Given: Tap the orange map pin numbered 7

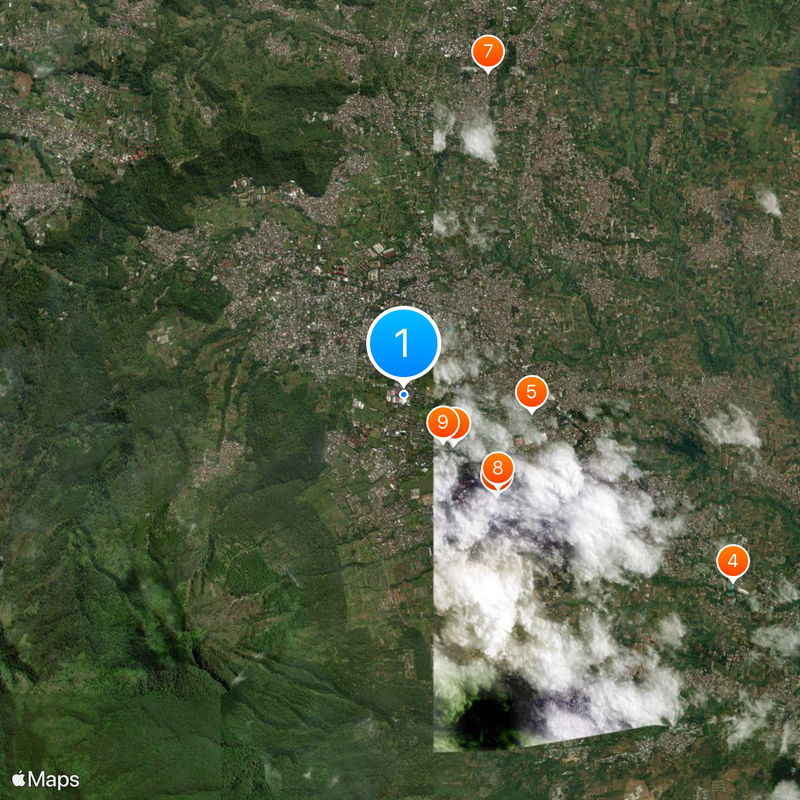Looking at the screenshot, I should tap(487, 51).
